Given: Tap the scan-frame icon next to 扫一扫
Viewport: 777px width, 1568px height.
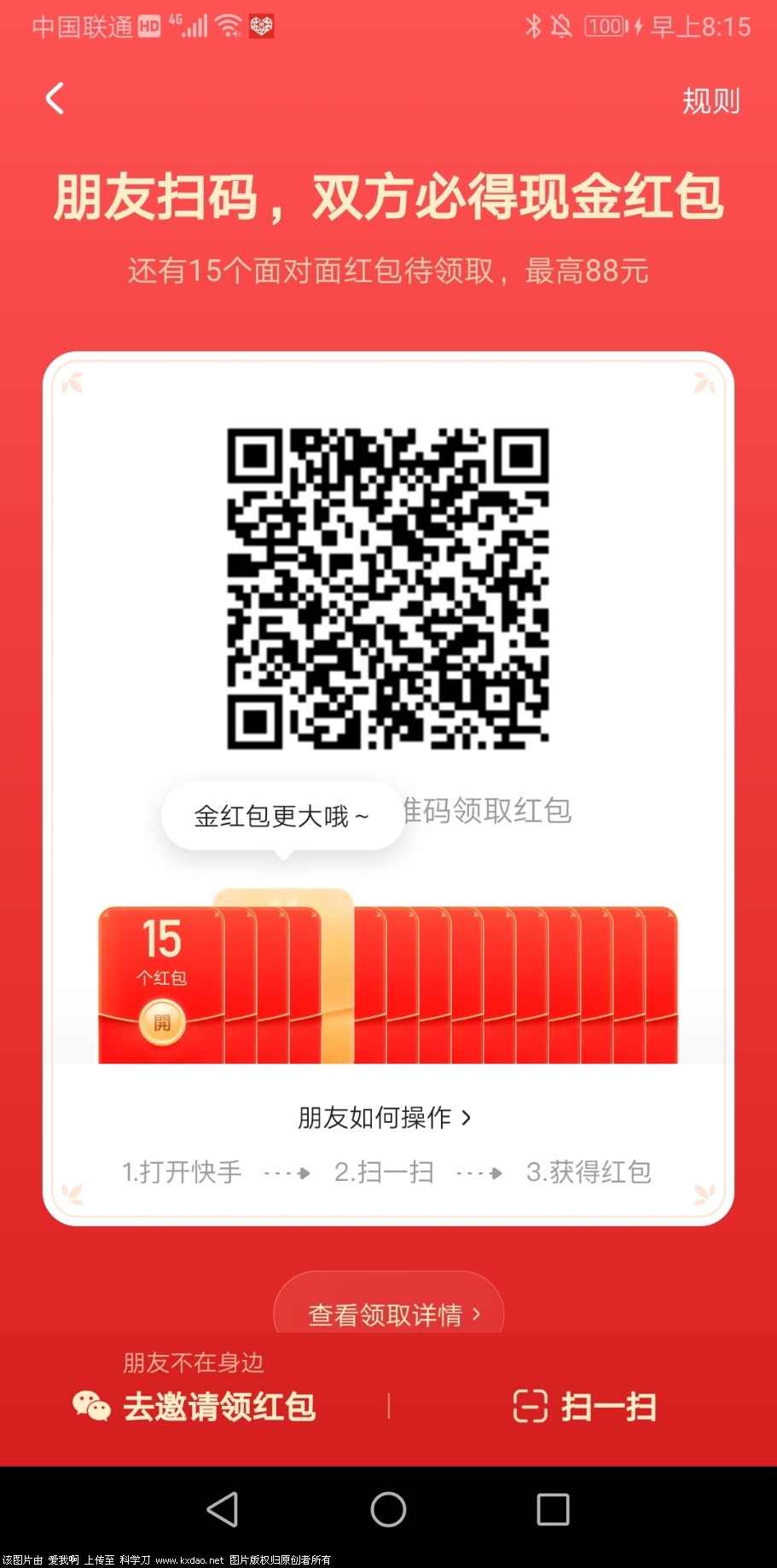Looking at the screenshot, I should click(529, 1407).
